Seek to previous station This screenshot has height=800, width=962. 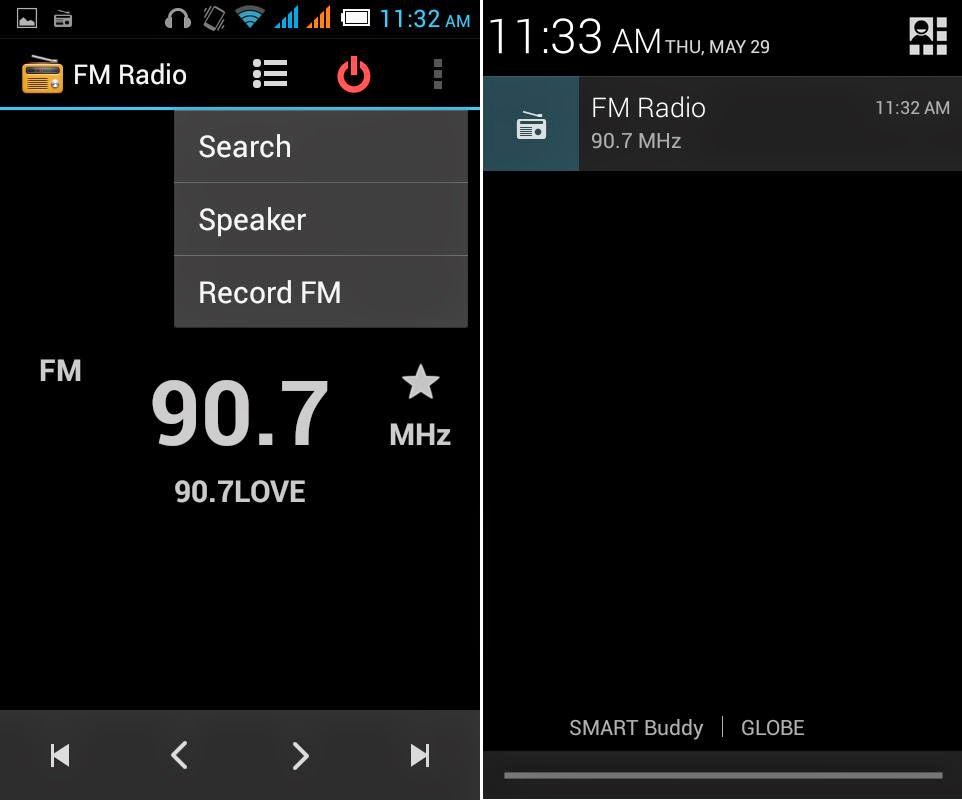click(60, 756)
